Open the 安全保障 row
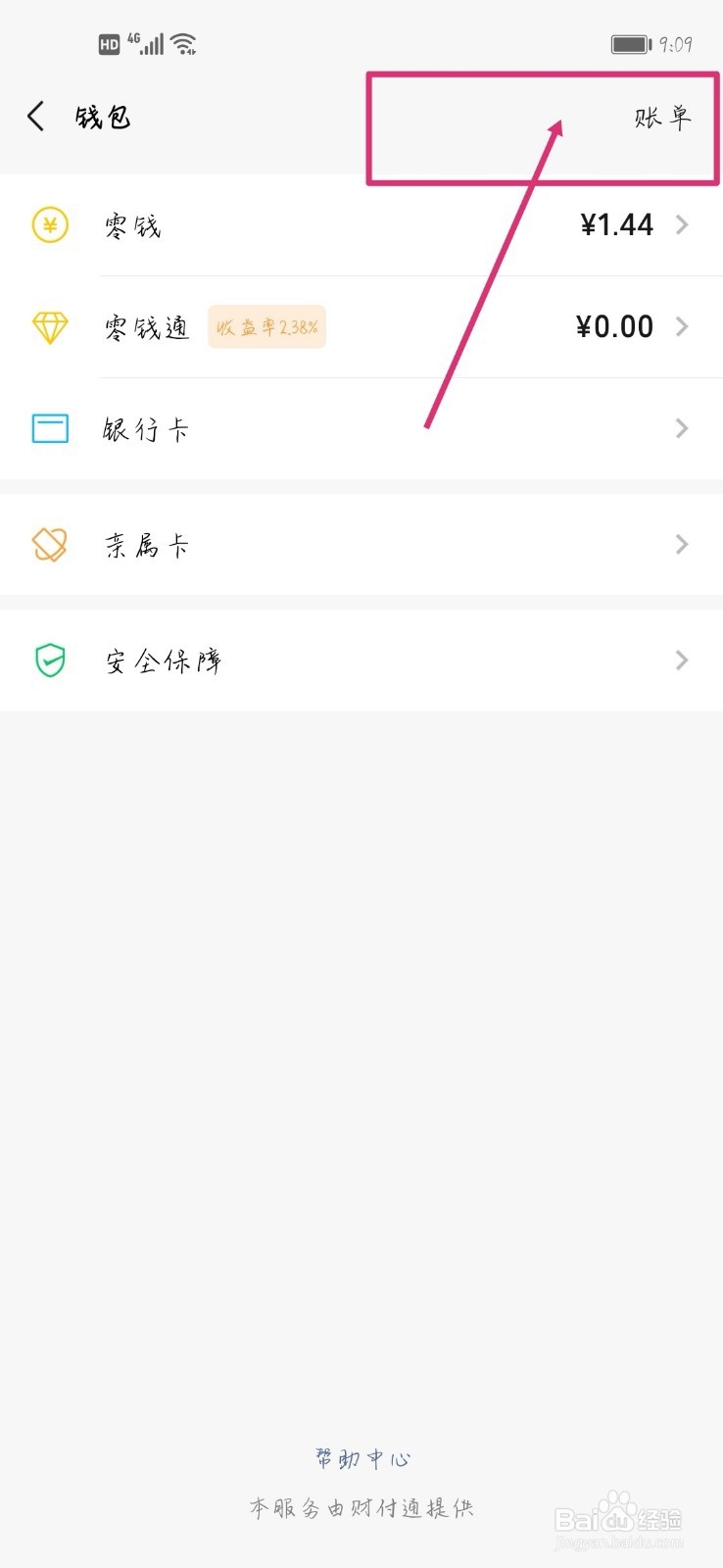This screenshot has height=1568, width=723. pyautogui.click(x=361, y=661)
